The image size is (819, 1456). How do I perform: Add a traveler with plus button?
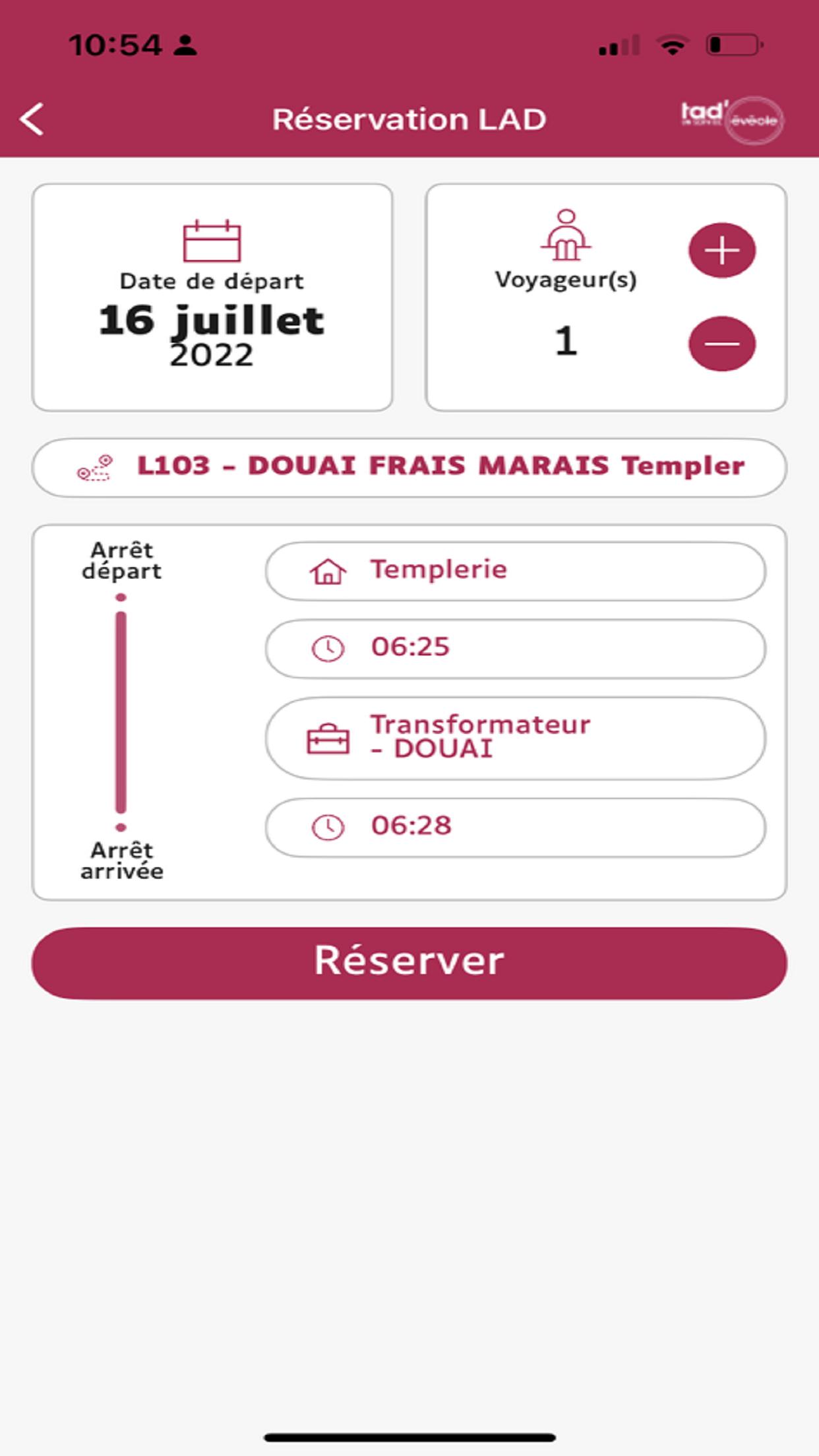pyautogui.click(x=722, y=251)
